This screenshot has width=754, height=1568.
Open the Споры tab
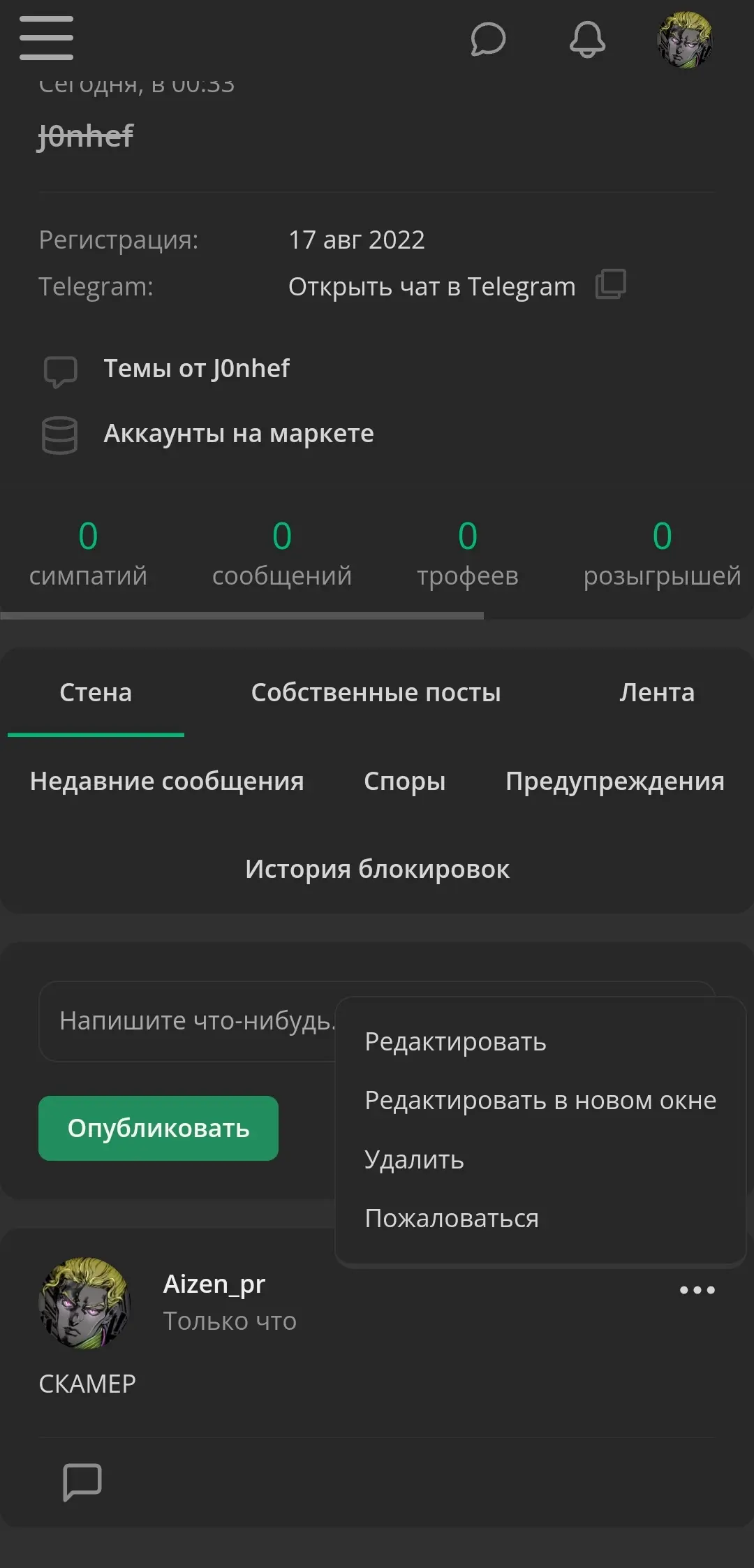click(404, 781)
